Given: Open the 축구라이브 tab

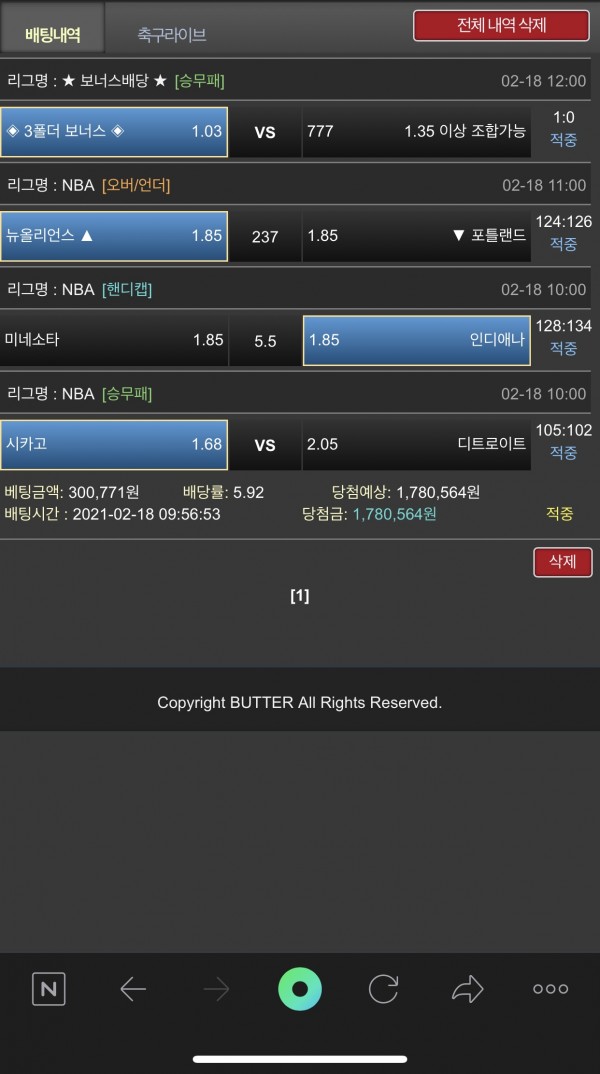Looking at the screenshot, I should pos(172,34).
